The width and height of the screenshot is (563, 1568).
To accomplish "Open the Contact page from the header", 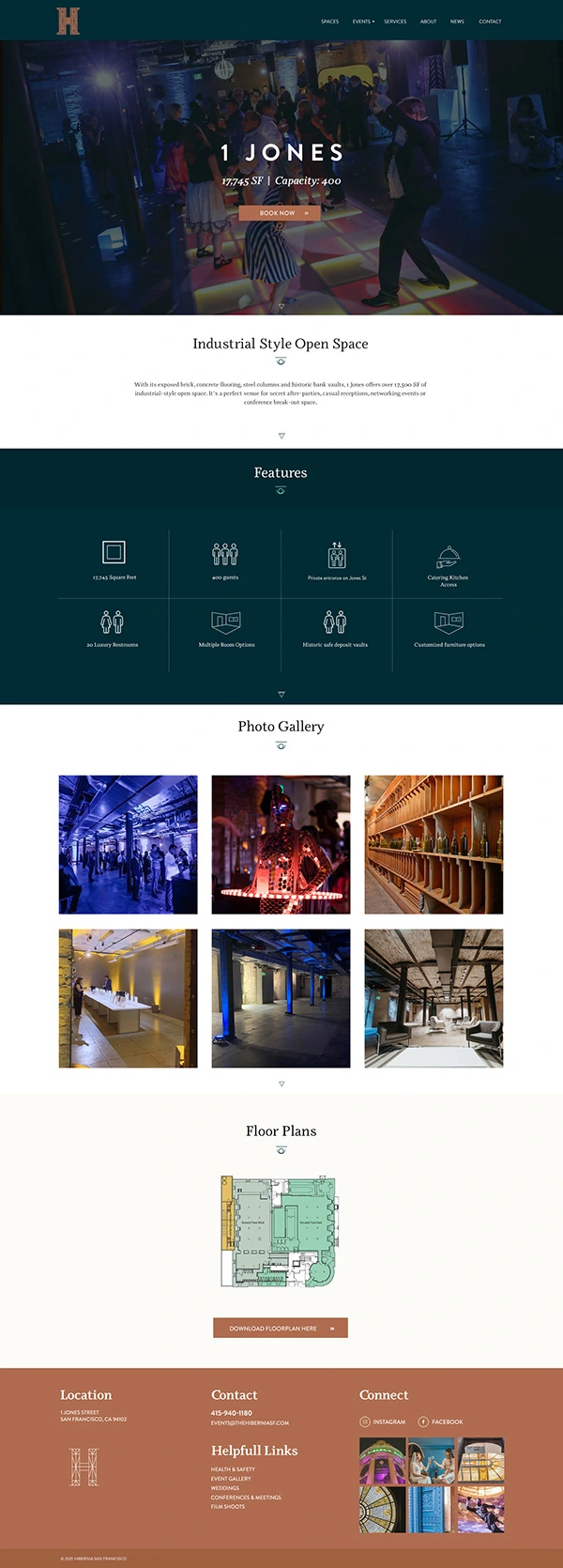I will point(490,22).
